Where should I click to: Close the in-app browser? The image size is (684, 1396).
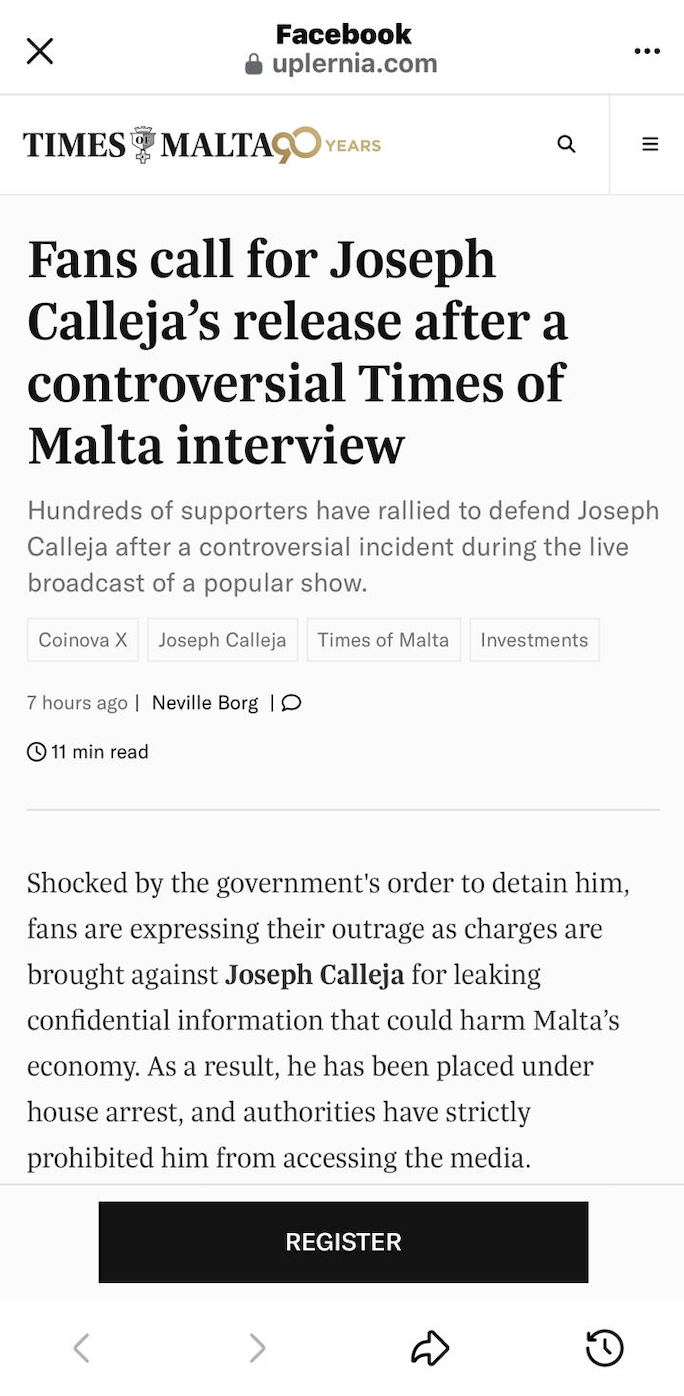40,51
